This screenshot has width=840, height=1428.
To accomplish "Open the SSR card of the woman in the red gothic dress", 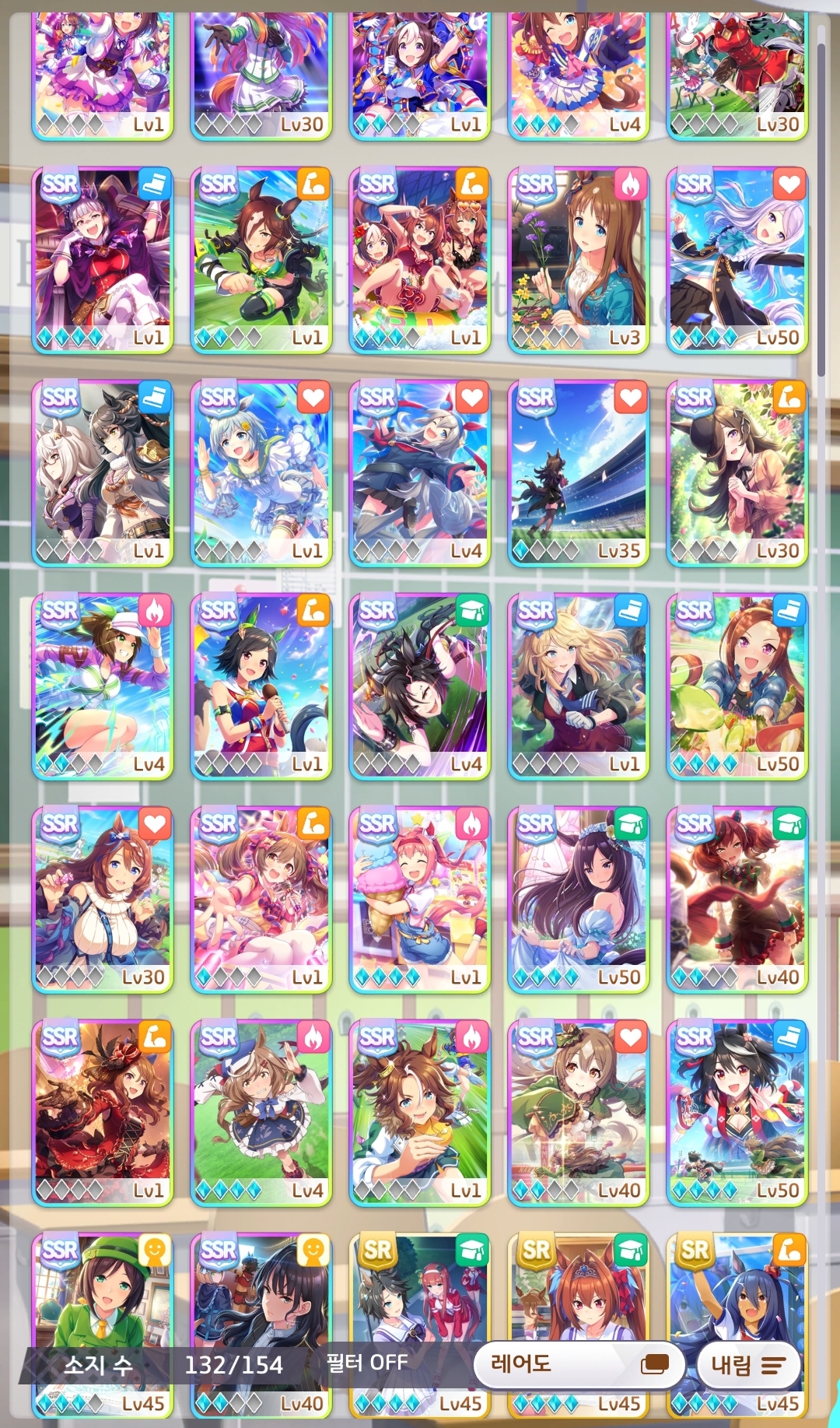I will [x=103, y=1113].
